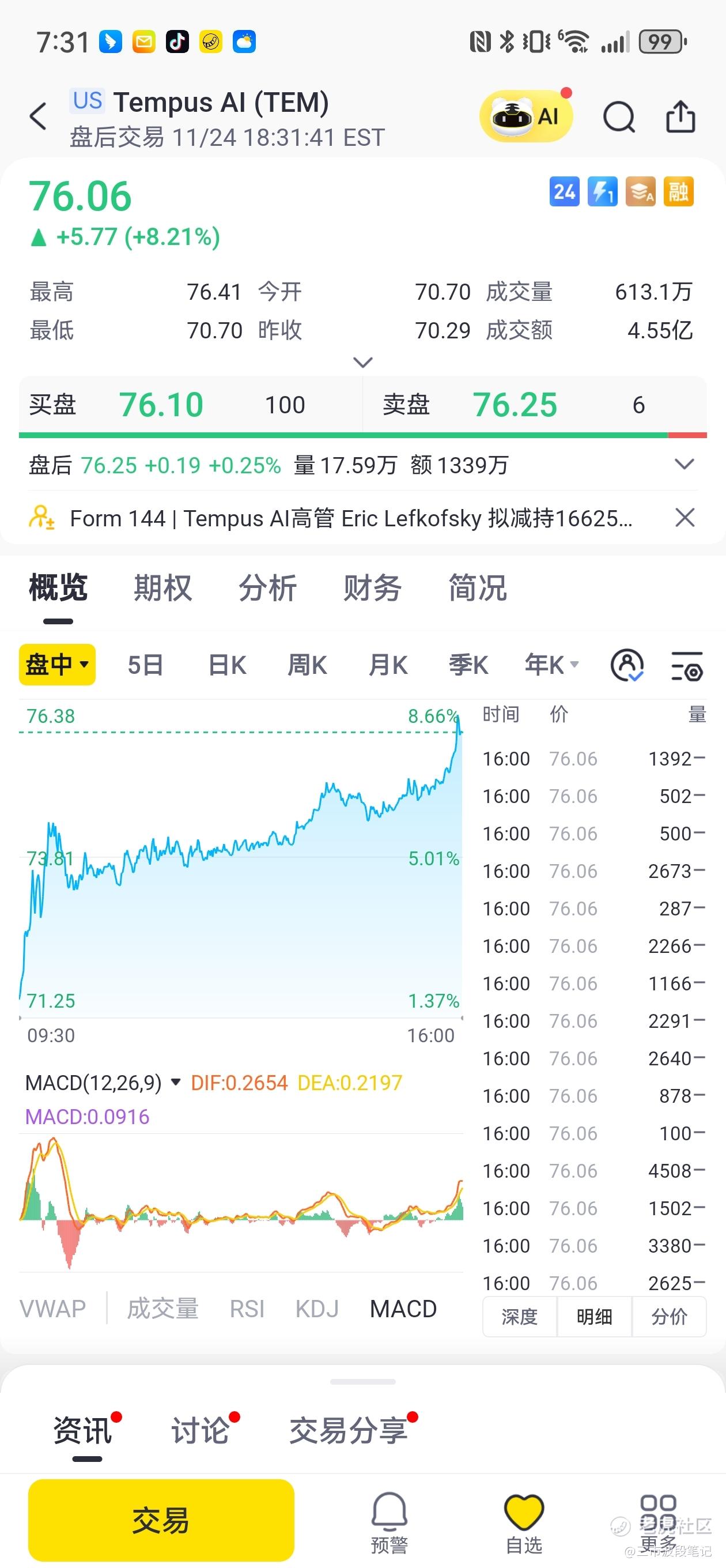Share this Tempus AI quote
This screenshot has width=726, height=1568.
pos(680,116)
